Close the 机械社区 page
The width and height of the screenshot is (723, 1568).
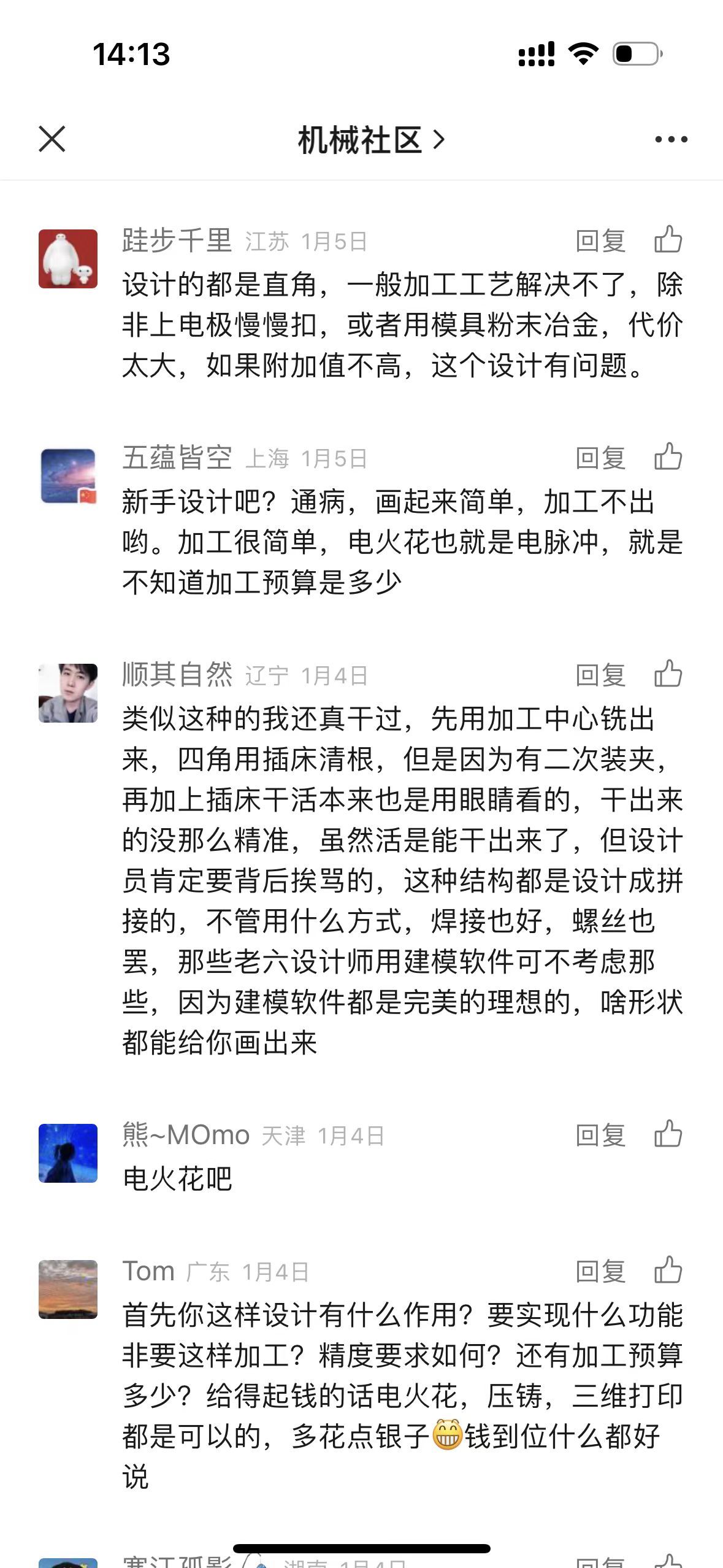coord(52,139)
